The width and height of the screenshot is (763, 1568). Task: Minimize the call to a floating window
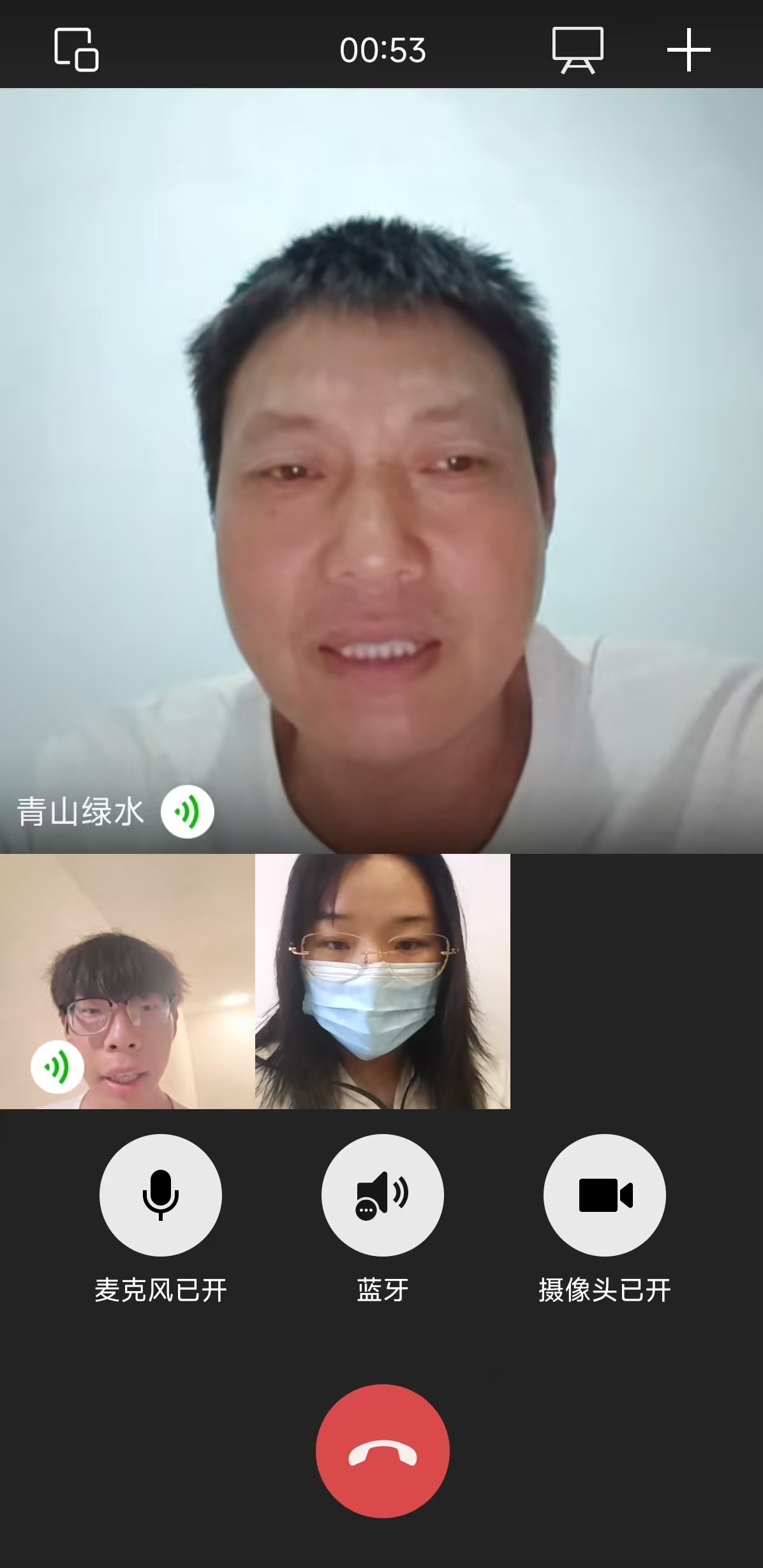[76, 50]
